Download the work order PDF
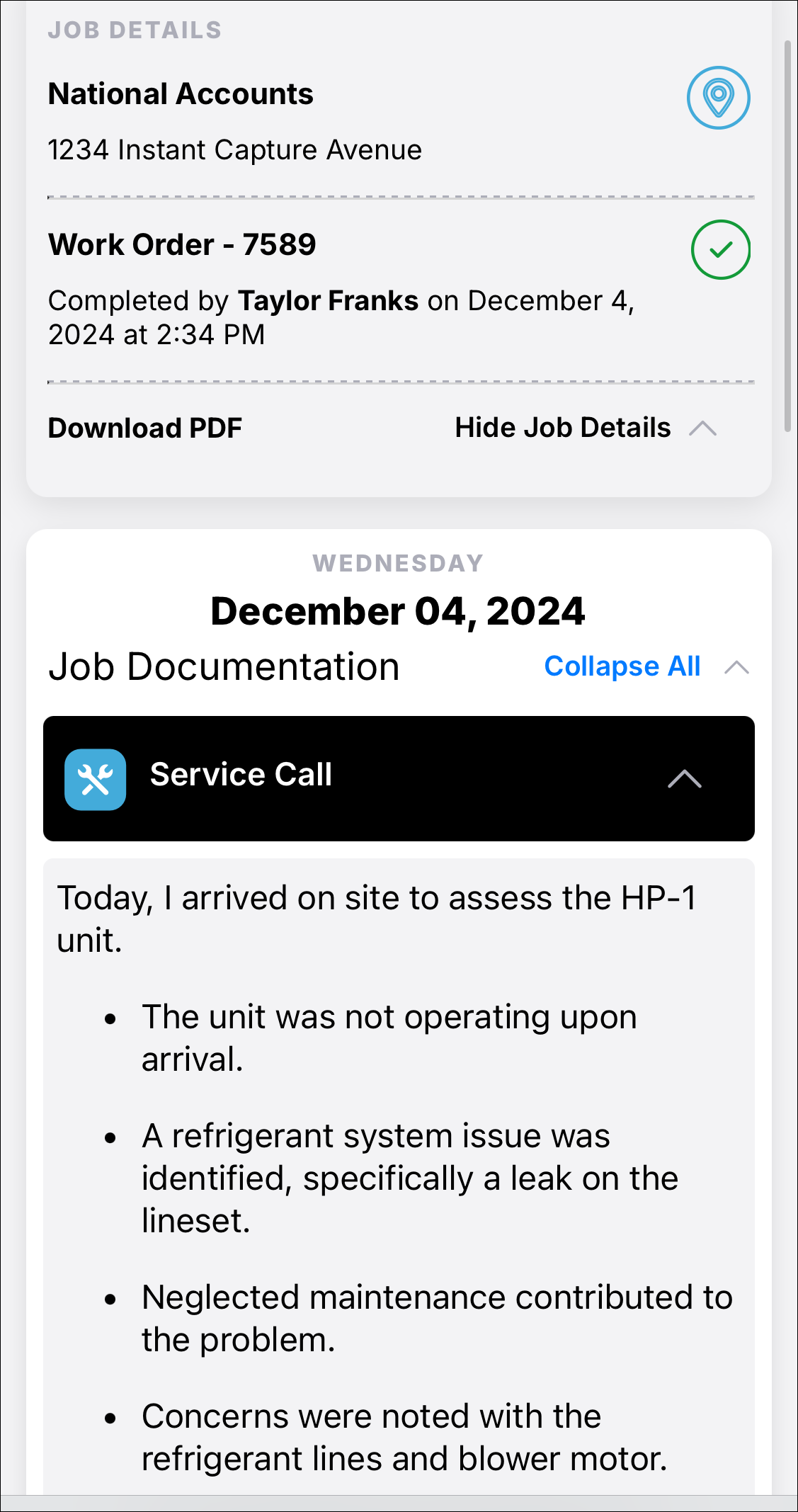The image size is (798, 1512). pos(144,428)
